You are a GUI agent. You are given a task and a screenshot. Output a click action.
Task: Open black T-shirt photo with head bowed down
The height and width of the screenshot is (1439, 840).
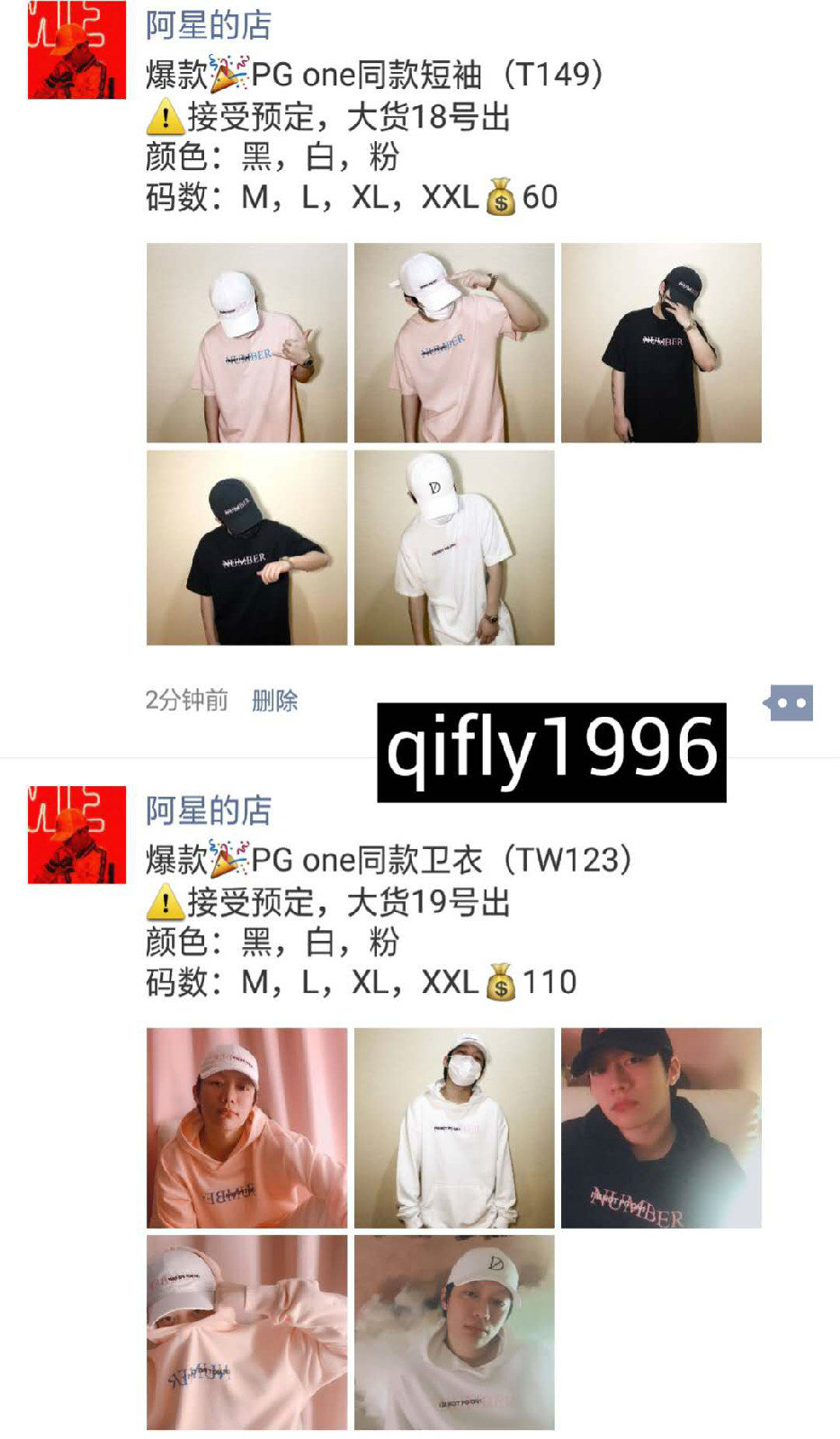coord(246,548)
